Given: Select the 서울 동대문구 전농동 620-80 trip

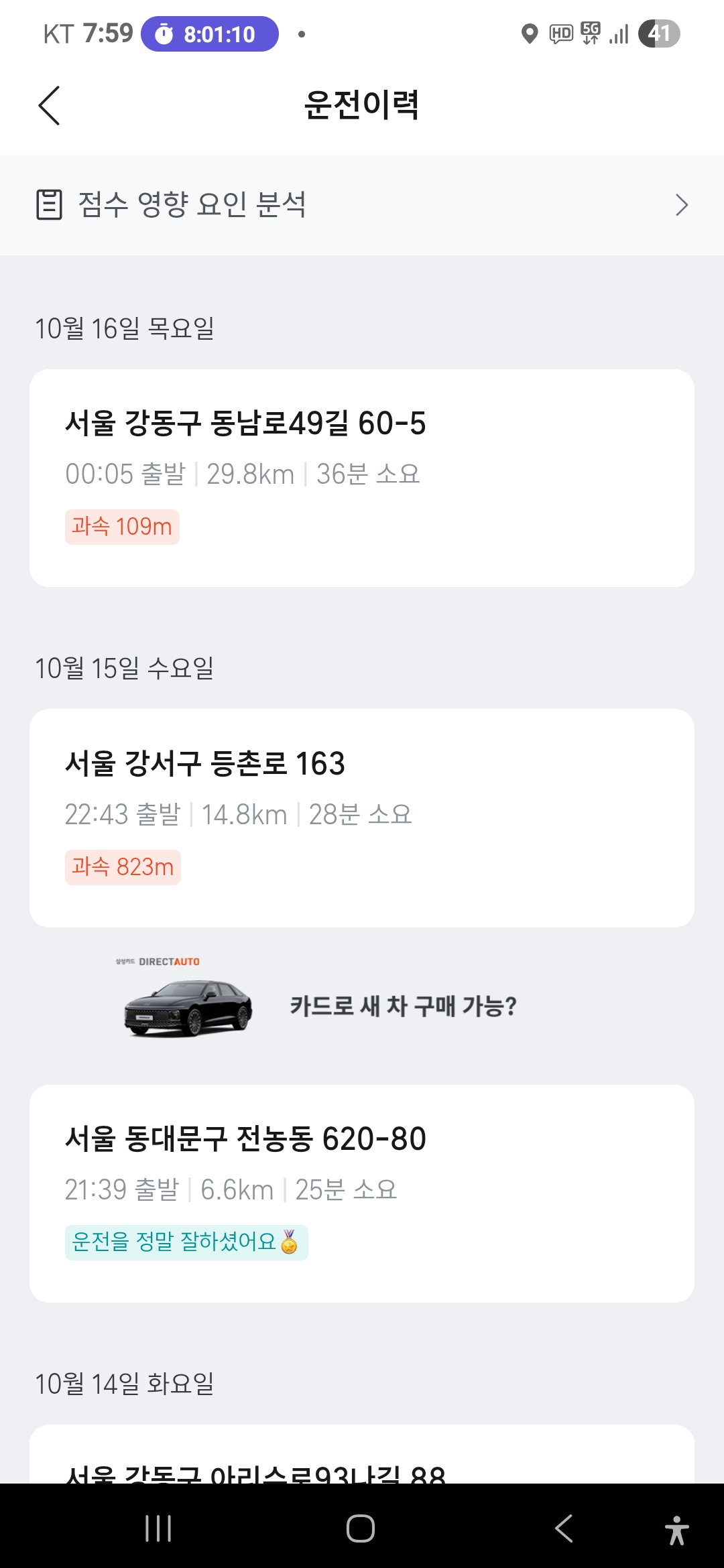Looking at the screenshot, I should [x=362, y=1193].
